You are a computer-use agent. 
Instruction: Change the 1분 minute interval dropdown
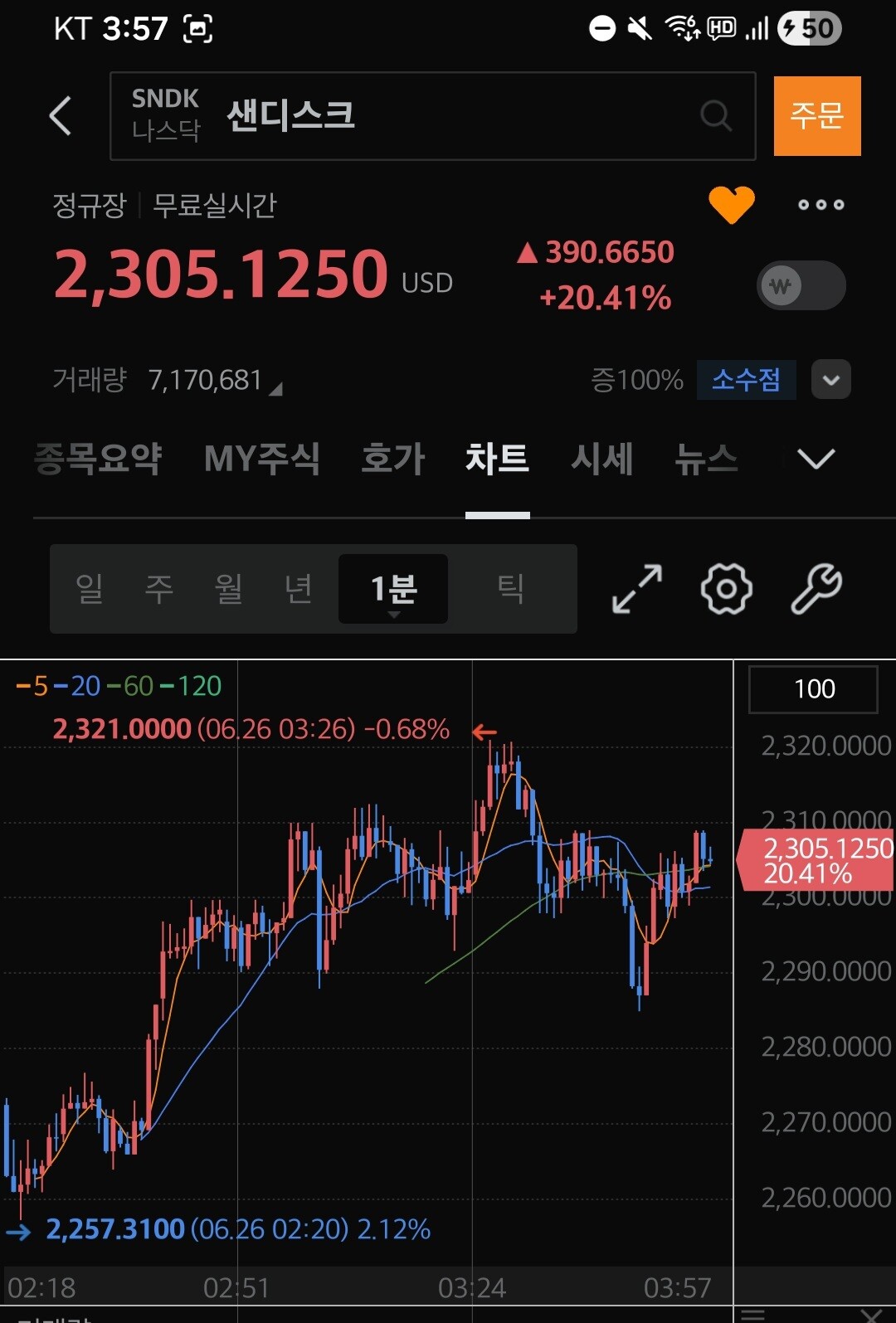point(393,589)
